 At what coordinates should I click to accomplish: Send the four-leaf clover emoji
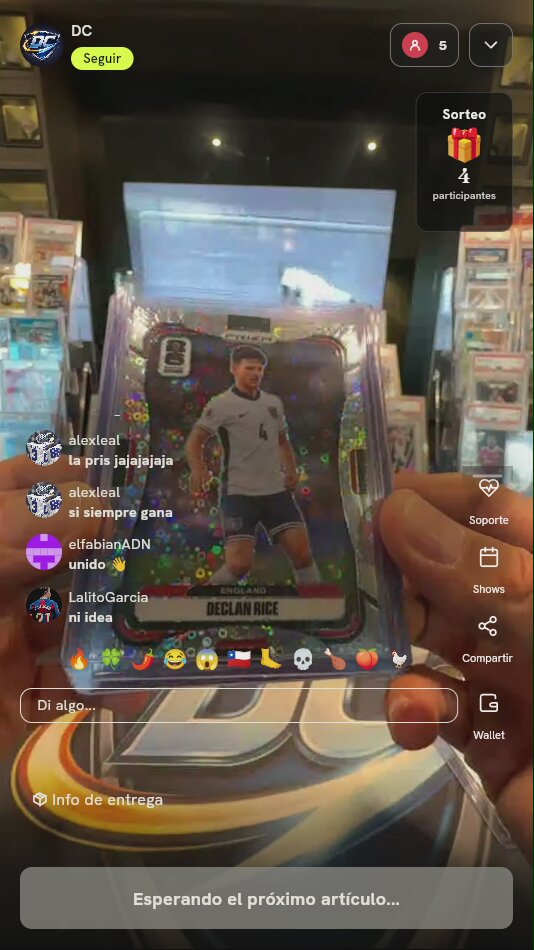click(x=111, y=659)
